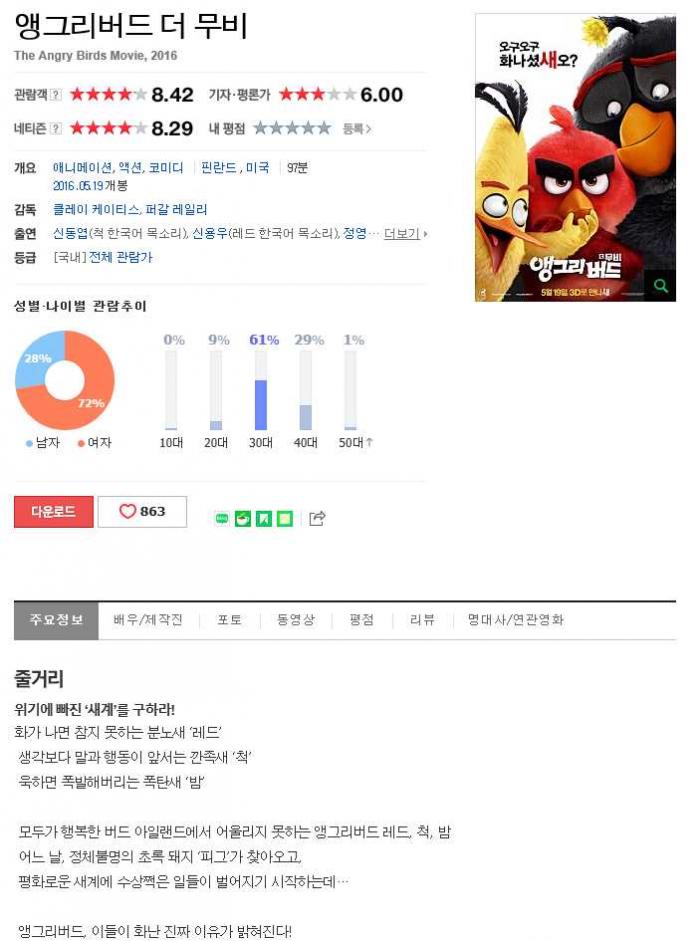The height and width of the screenshot is (941, 700).
Task: Open the share icon next to social icons
Action: pos(317,518)
